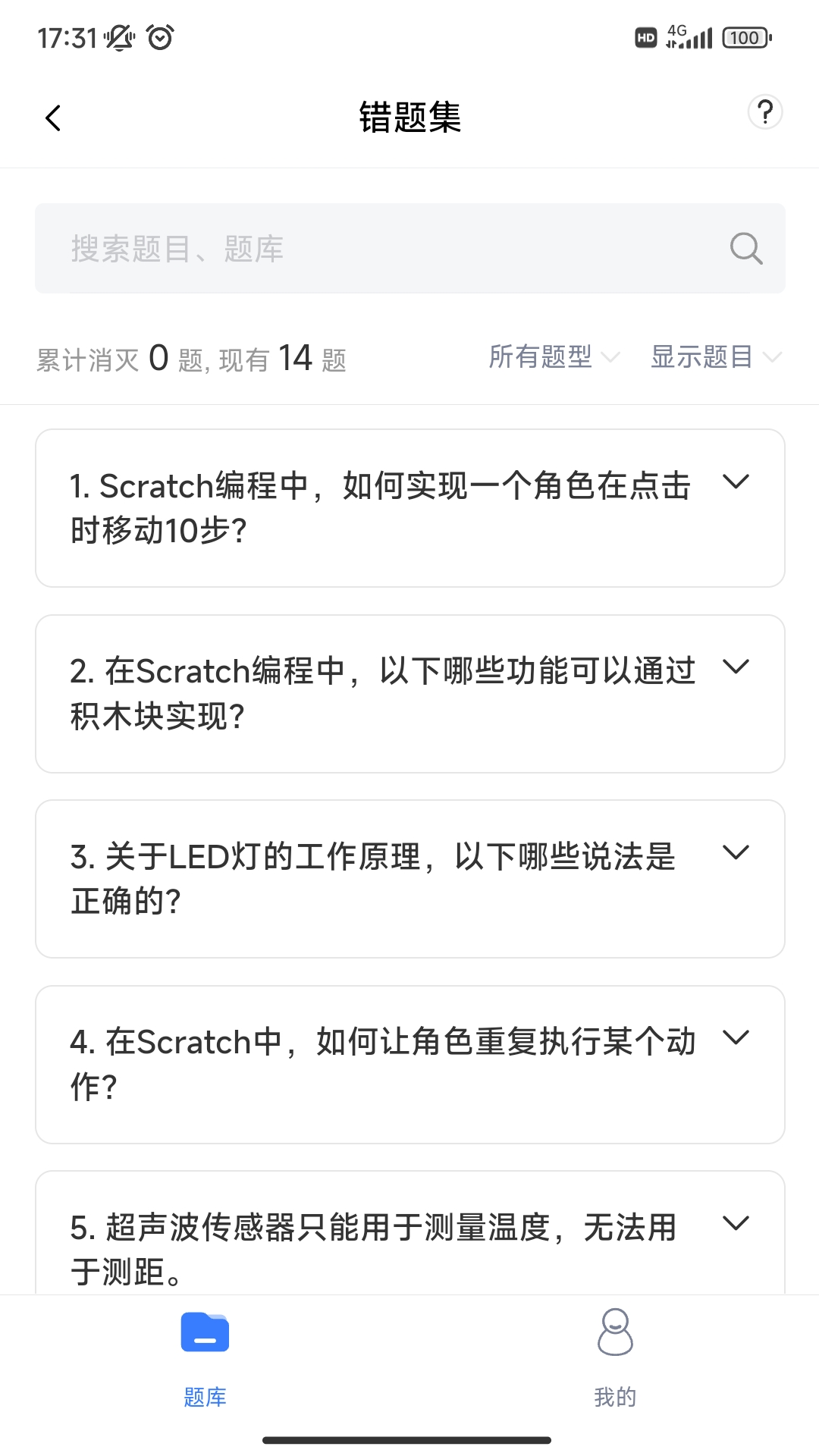The image size is (819, 1456).
Task: Open the help question mark icon
Action: (765, 112)
